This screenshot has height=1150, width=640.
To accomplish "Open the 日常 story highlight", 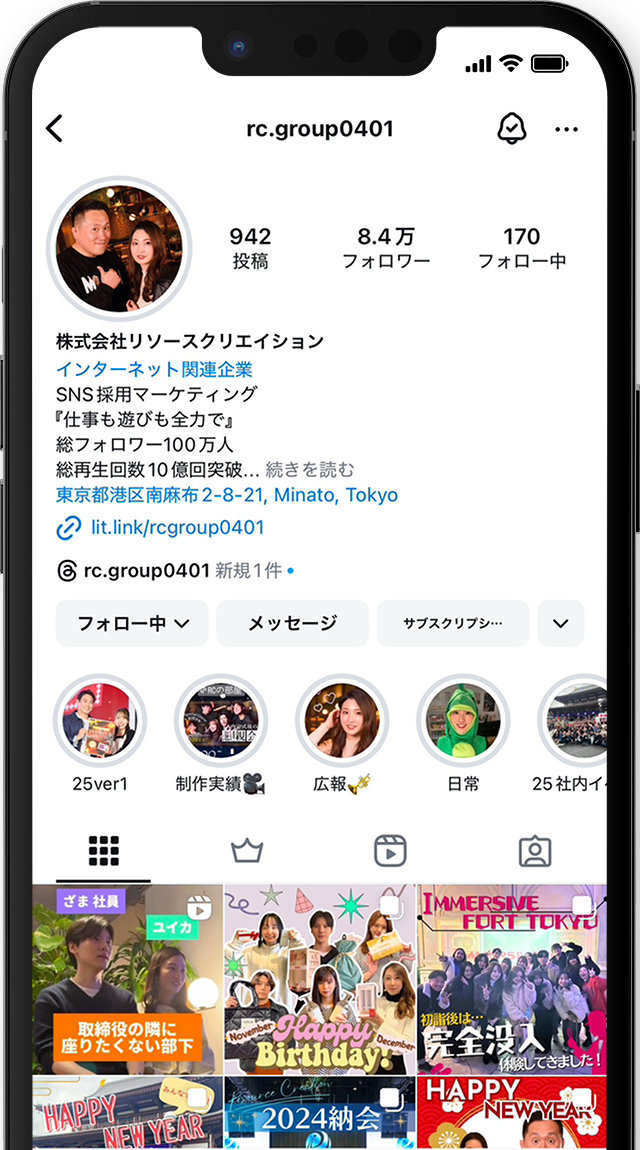I will 463,721.
